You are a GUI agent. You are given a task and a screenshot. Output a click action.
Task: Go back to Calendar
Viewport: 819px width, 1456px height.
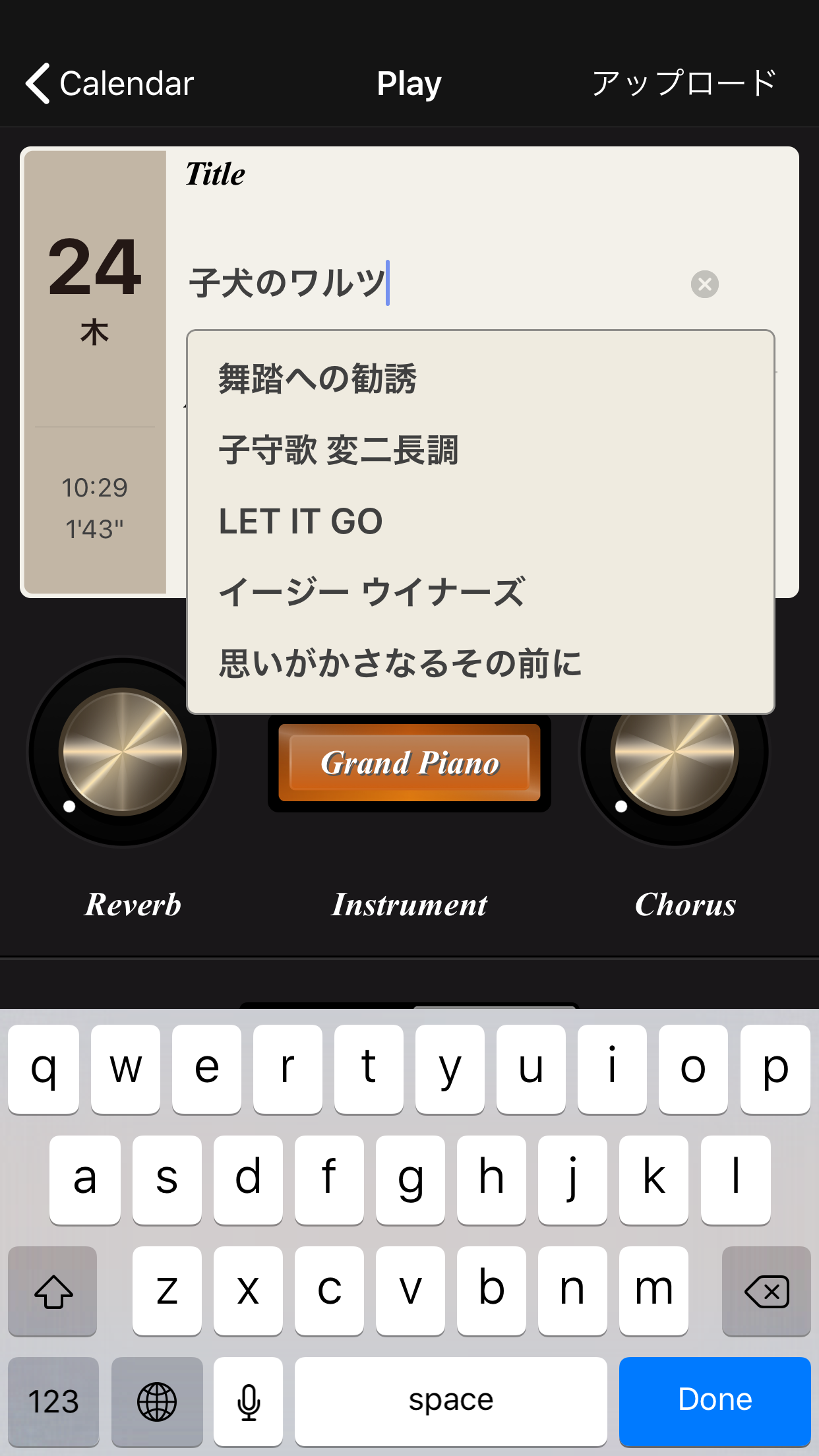pyautogui.click(x=109, y=84)
